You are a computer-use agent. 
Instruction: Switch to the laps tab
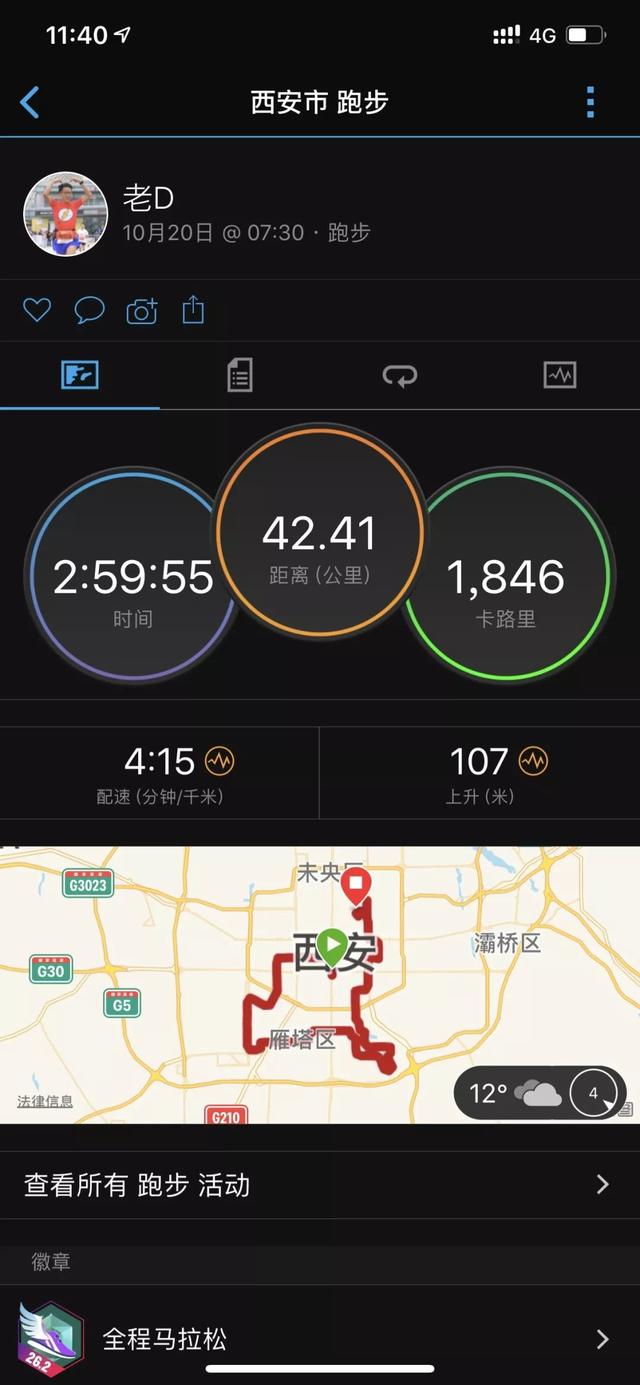(400, 375)
